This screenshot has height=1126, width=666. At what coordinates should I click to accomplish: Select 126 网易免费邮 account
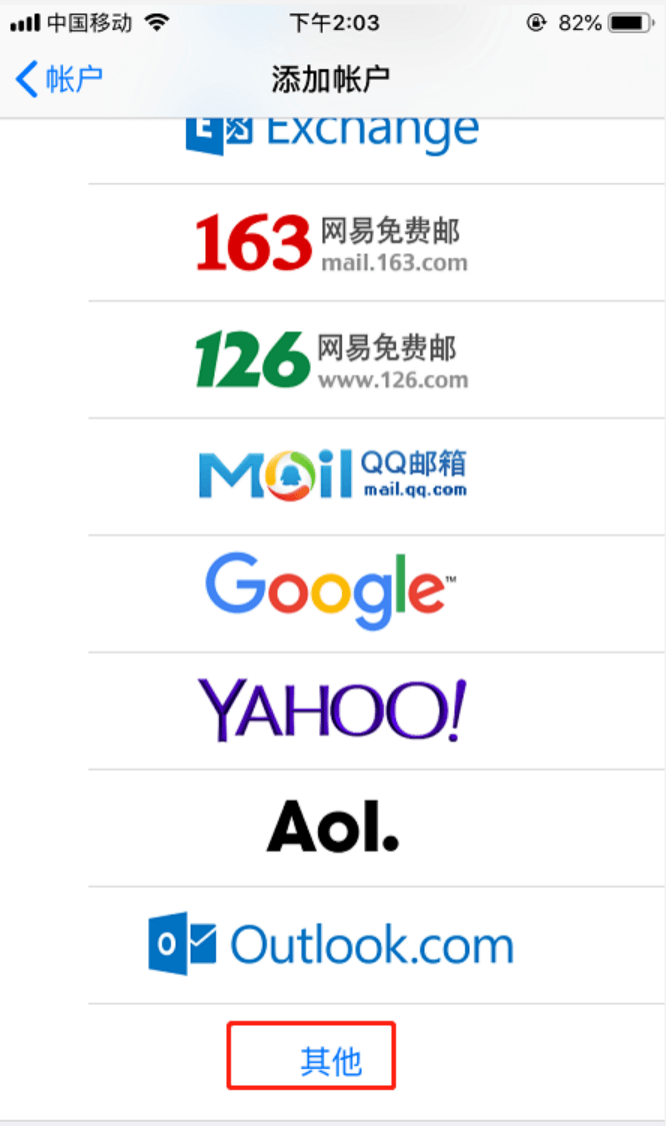point(333,360)
